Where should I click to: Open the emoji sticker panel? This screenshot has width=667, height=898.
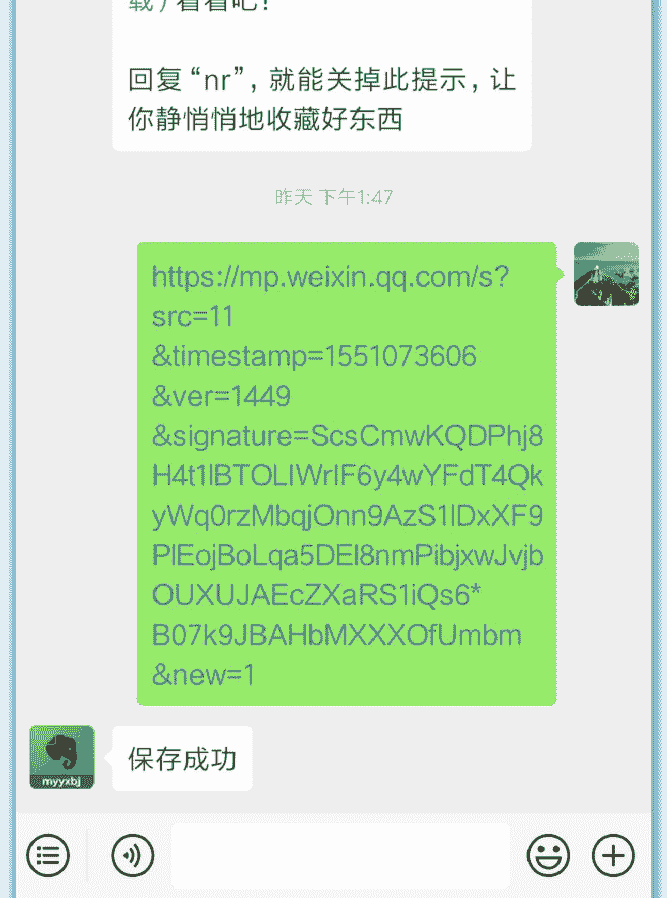coord(548,855)
